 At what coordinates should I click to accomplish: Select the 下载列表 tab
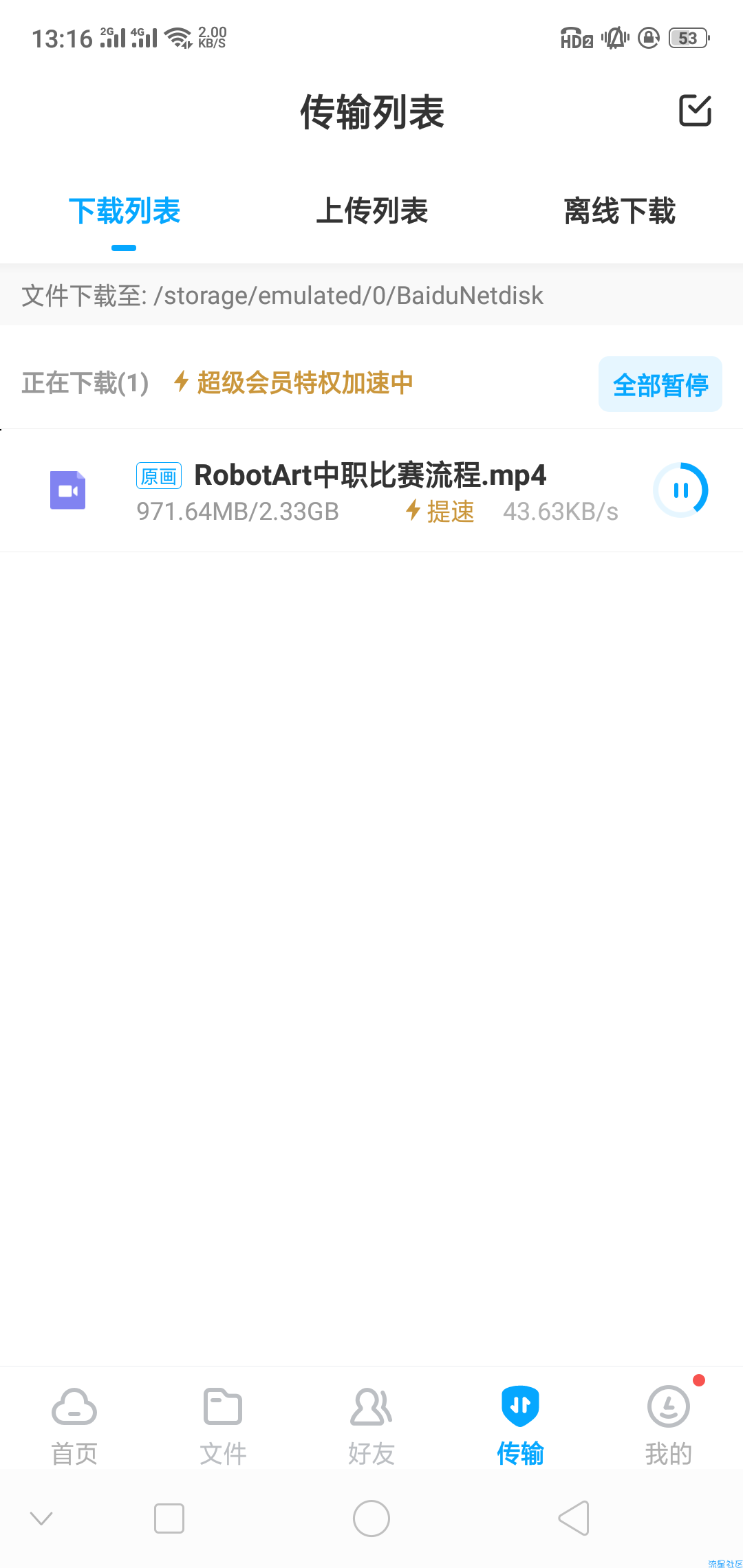[x=124, y=211]
